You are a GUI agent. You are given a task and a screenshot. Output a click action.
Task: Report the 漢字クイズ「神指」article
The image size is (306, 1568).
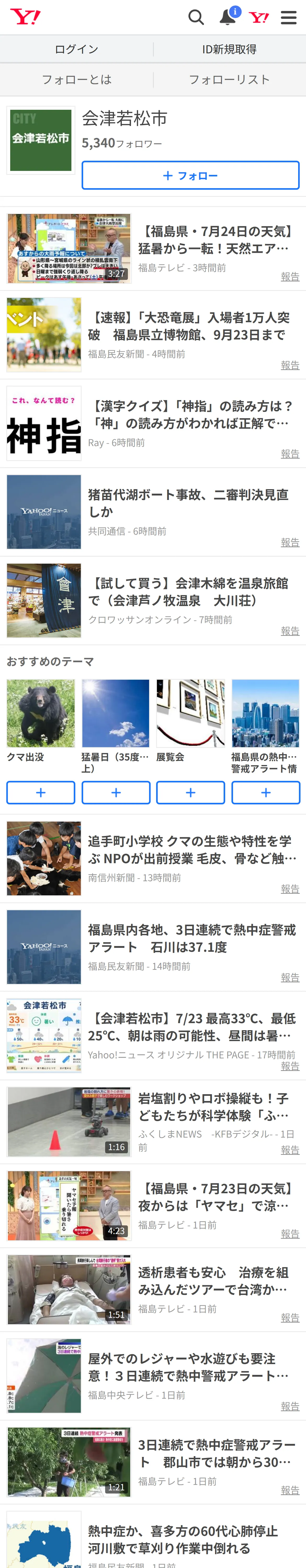point(290,453)
